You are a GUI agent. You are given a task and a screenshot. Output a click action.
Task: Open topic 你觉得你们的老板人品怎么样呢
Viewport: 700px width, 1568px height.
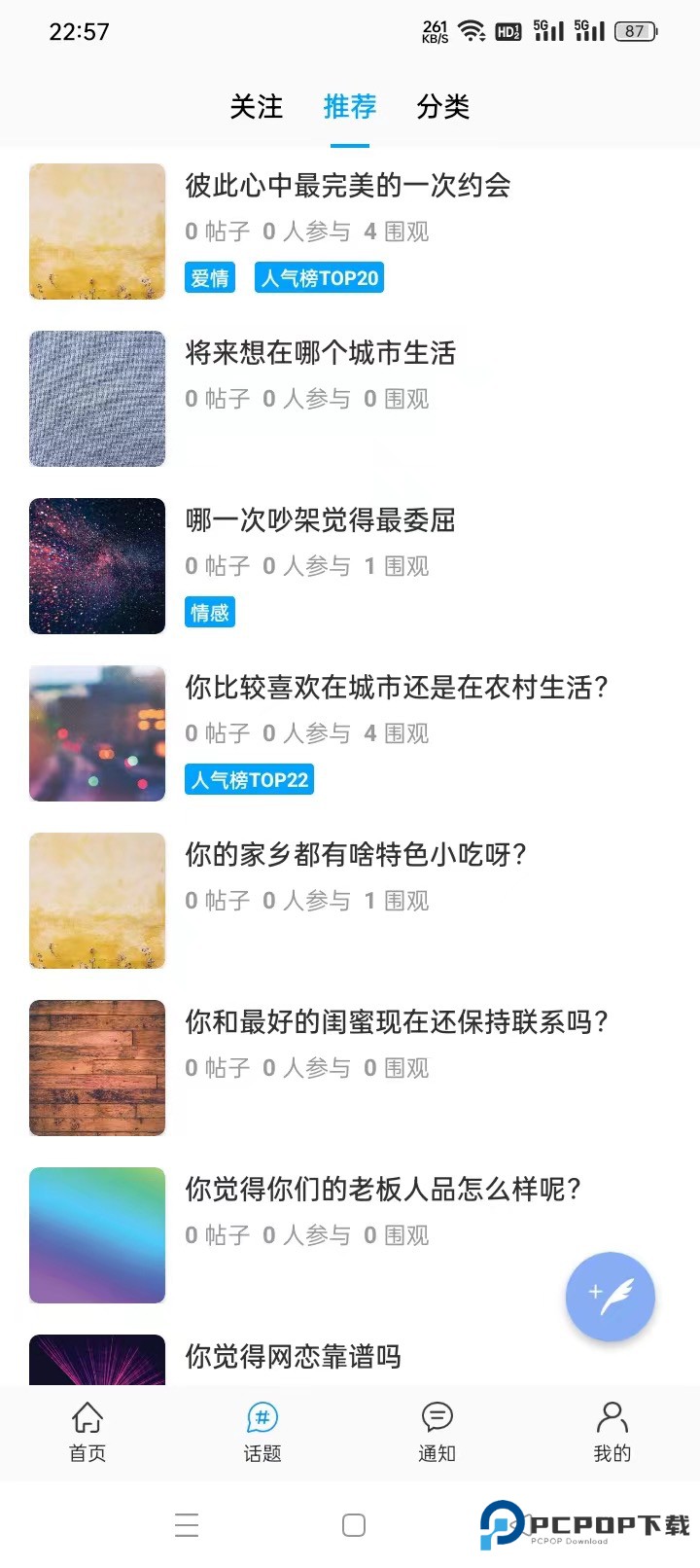click(383, 1190)
